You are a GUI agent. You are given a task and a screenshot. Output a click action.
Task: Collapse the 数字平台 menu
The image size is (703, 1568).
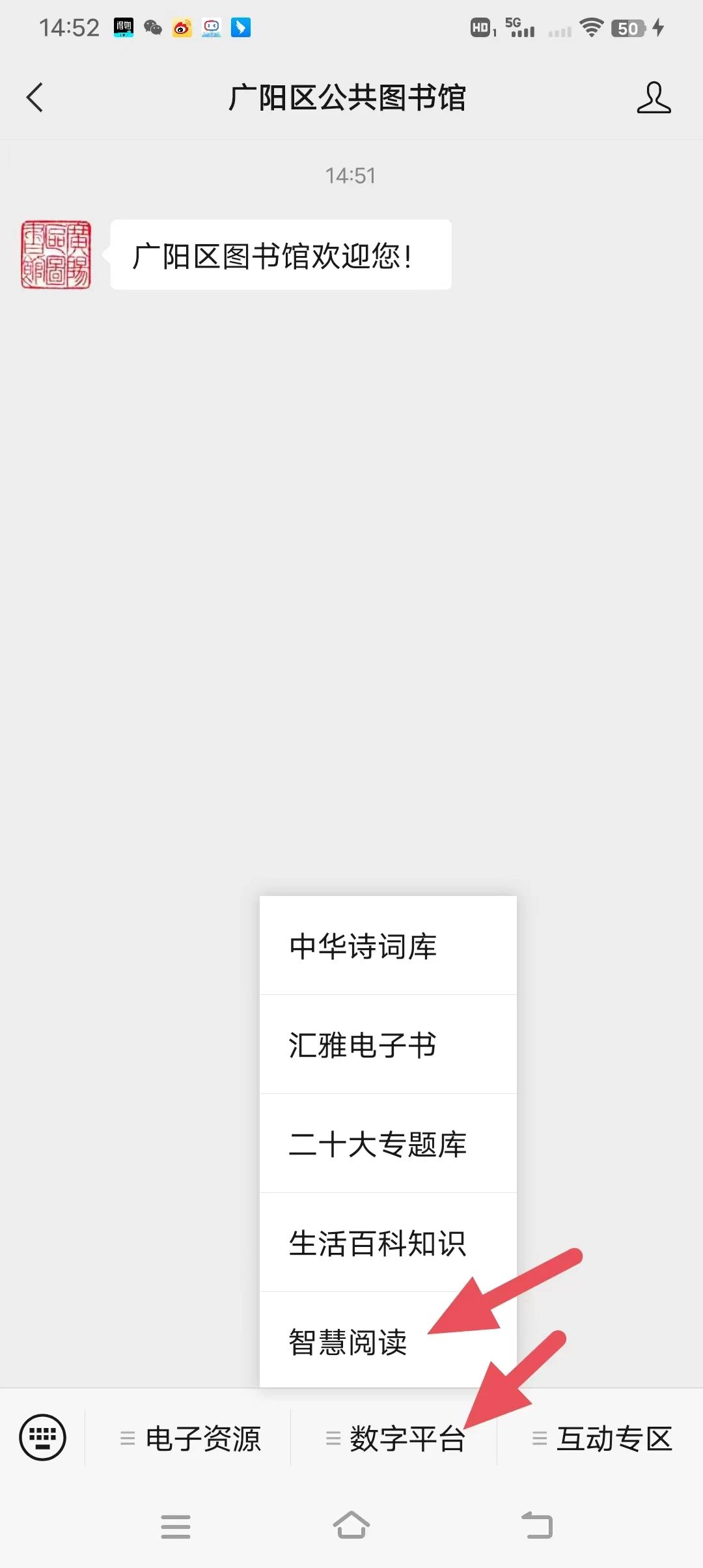click(394, 1438)
